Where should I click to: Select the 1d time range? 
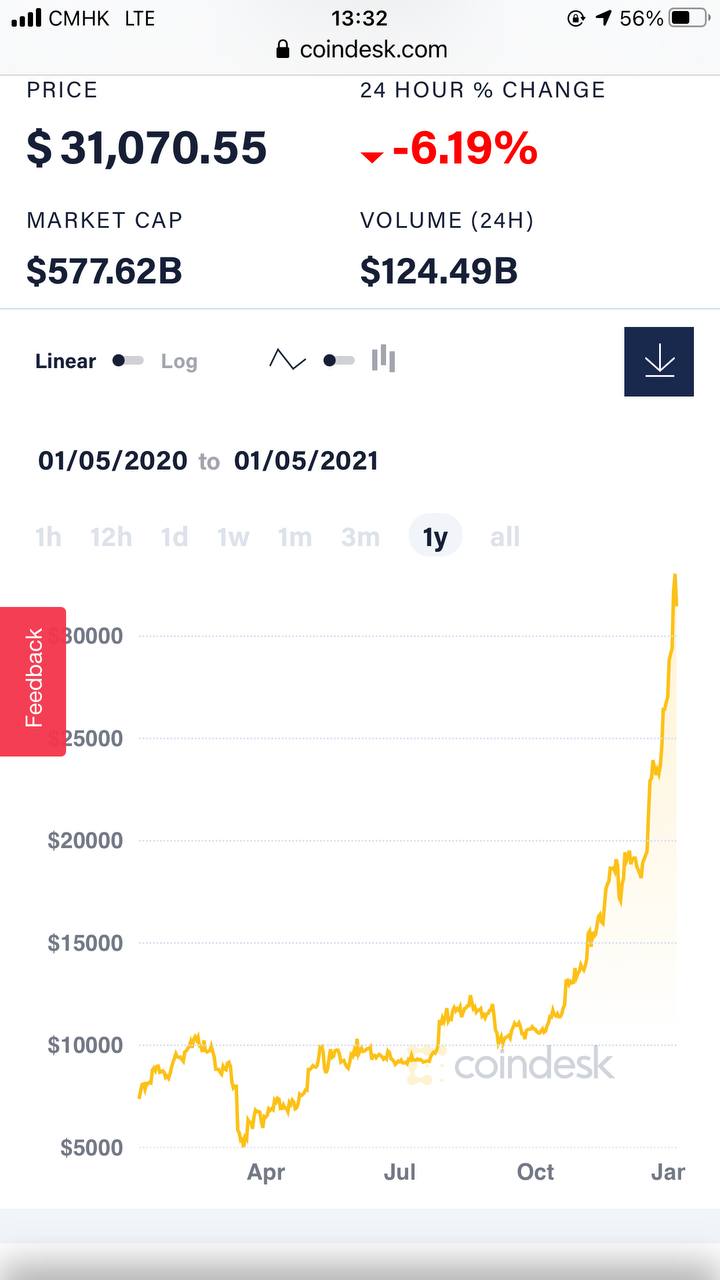click(x=174, y=537)
